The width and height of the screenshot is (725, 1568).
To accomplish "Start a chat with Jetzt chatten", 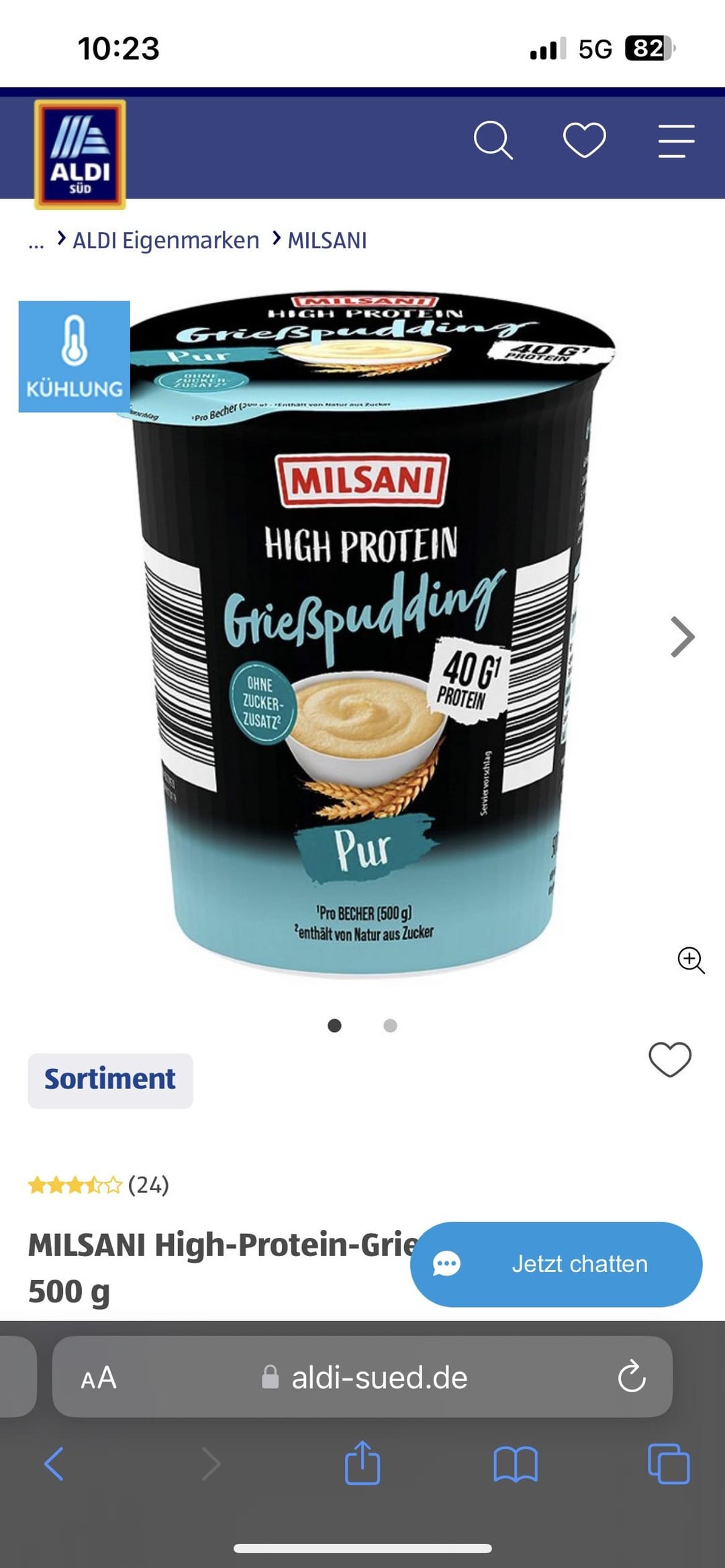I will click(556, 1264).
